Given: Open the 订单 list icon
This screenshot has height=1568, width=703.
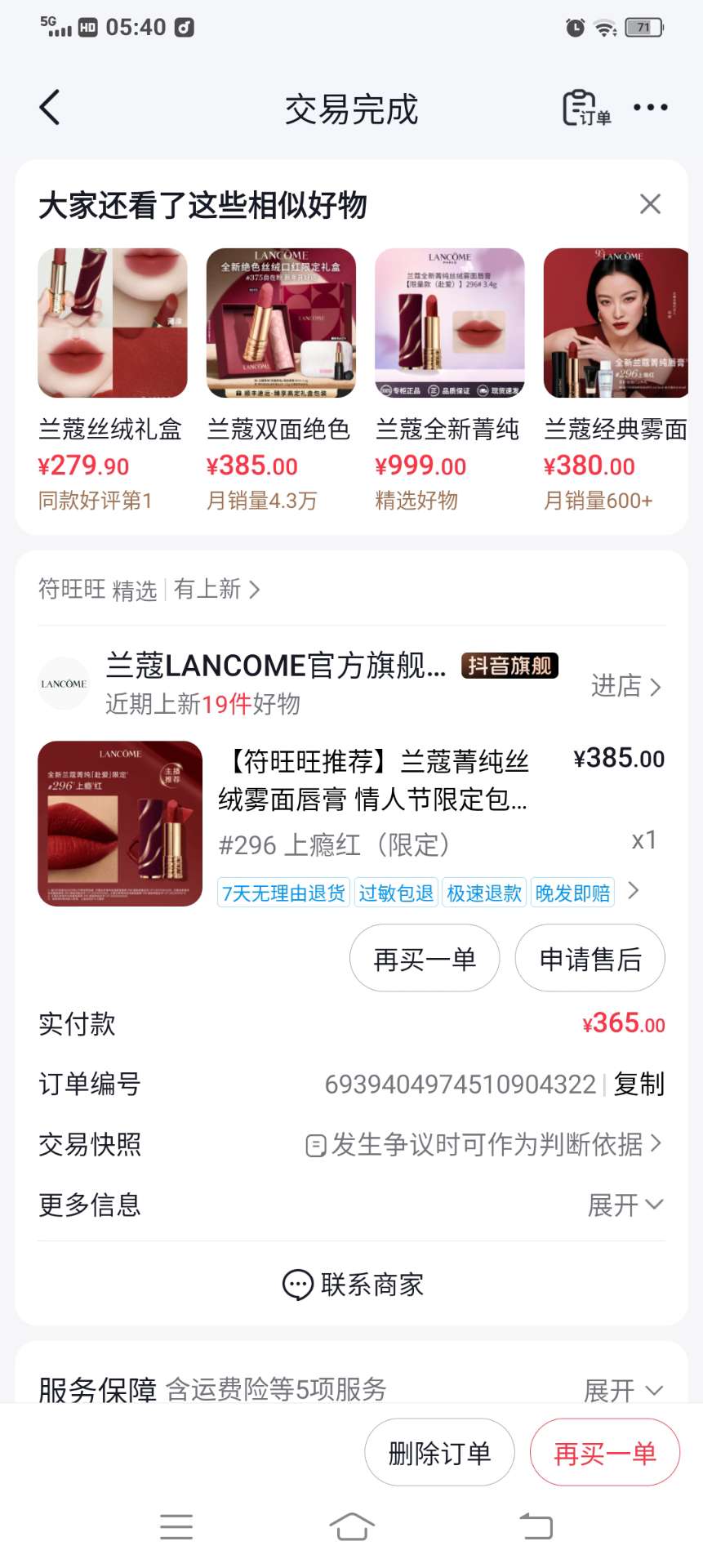Looking at the screenshot, I should [585, 109].
